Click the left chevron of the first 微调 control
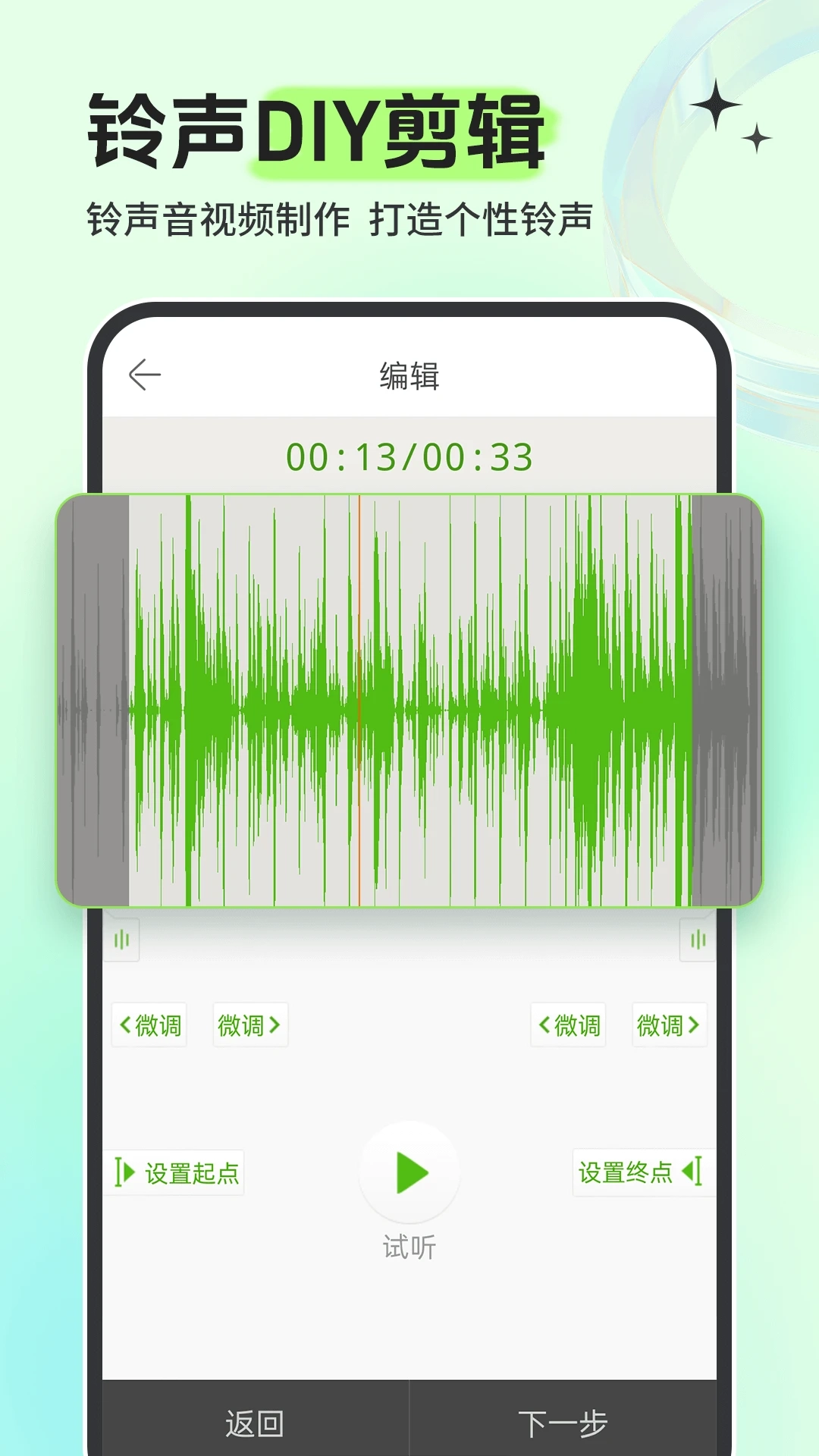This screenshot has height=1456, width=819. click(x=125, y=1025)
